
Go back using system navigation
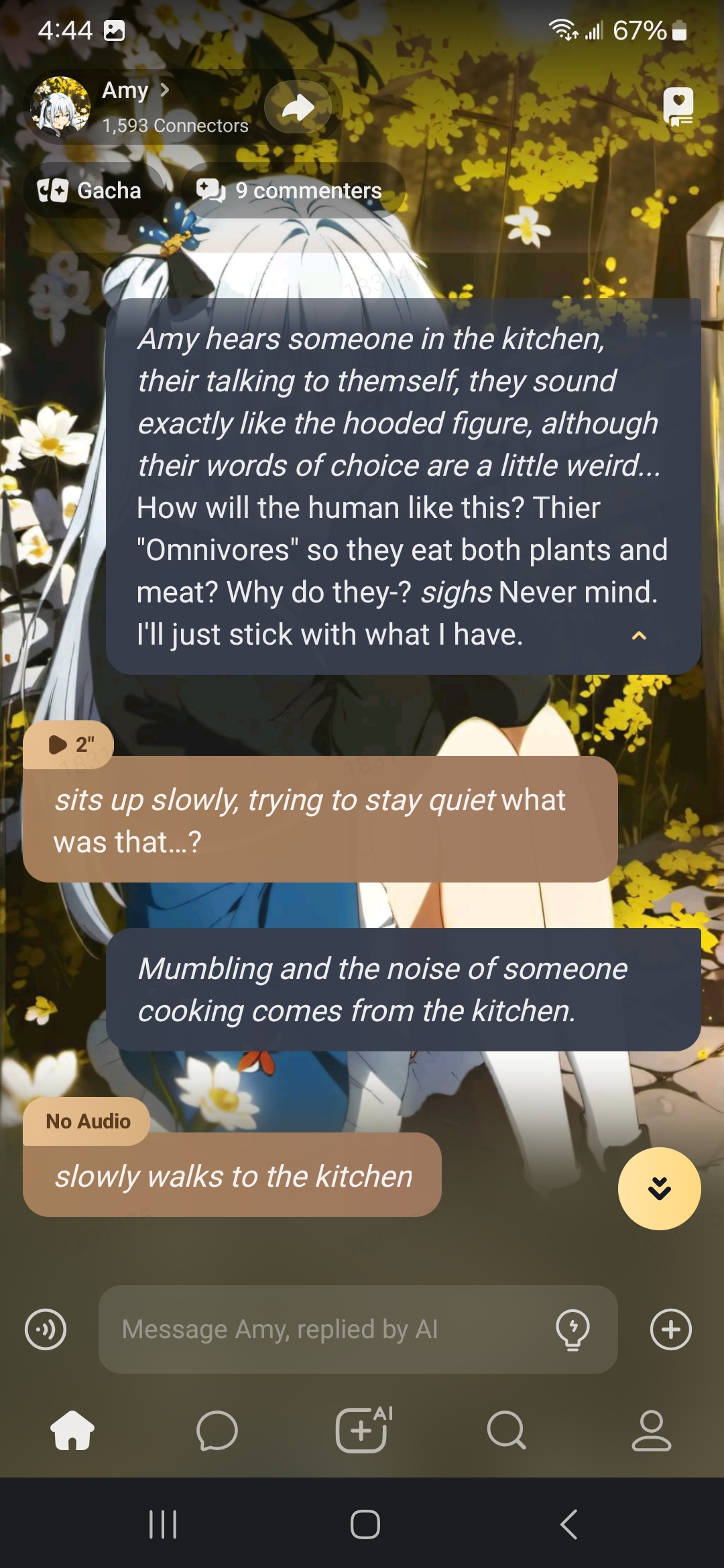click(x=568, y=1524)
